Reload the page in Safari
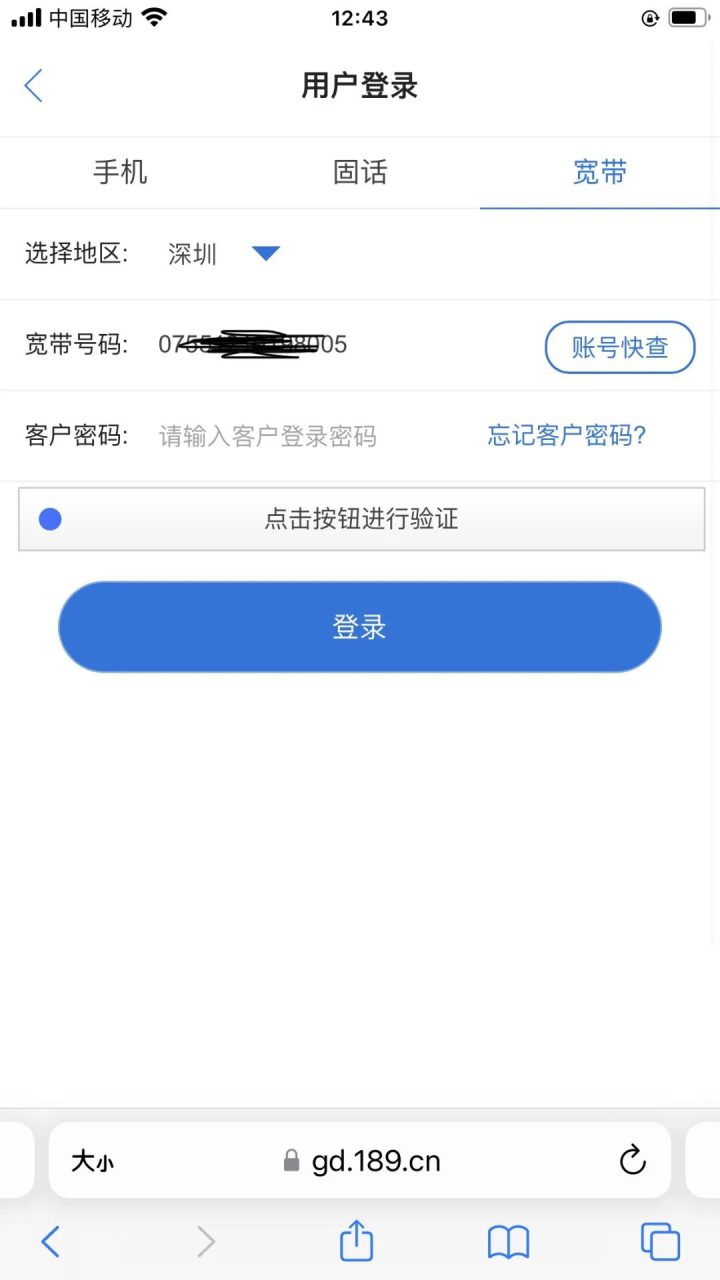720x1280 pixels. [x=633, y=1160]
